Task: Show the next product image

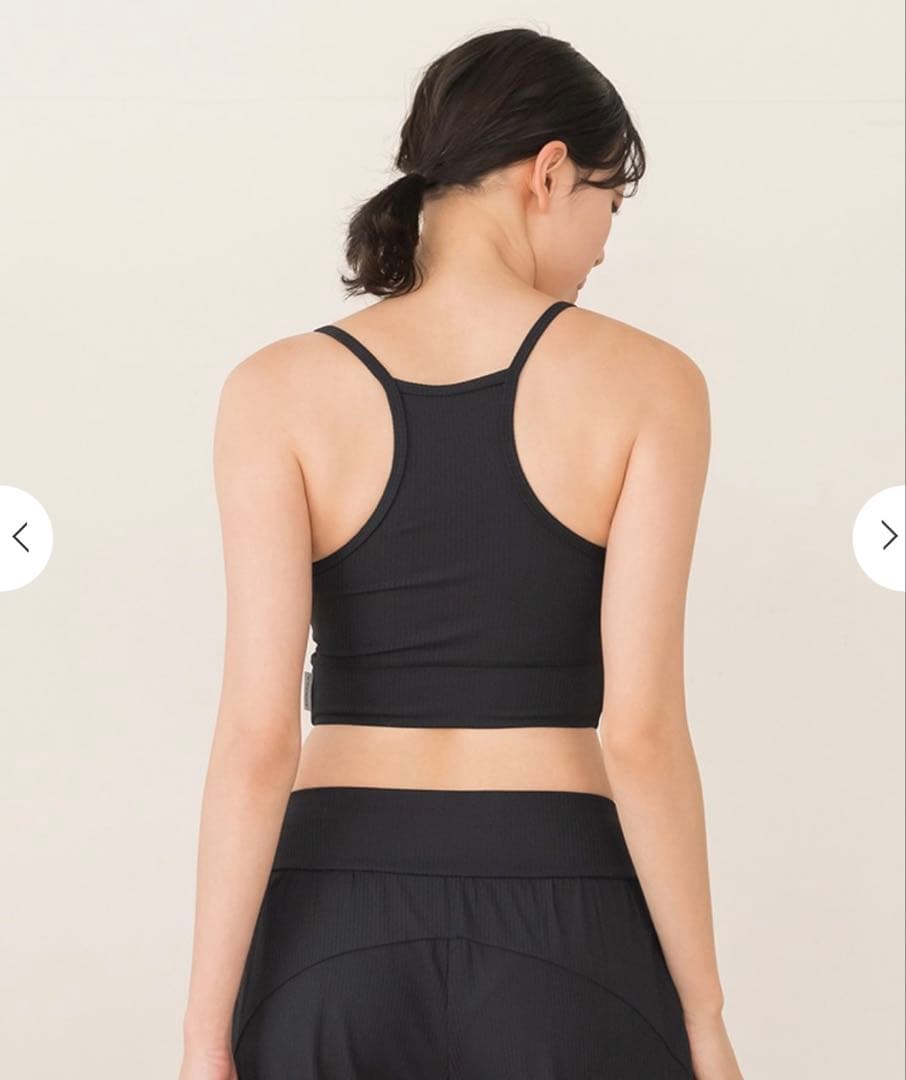Action: (x=886, y=537)
